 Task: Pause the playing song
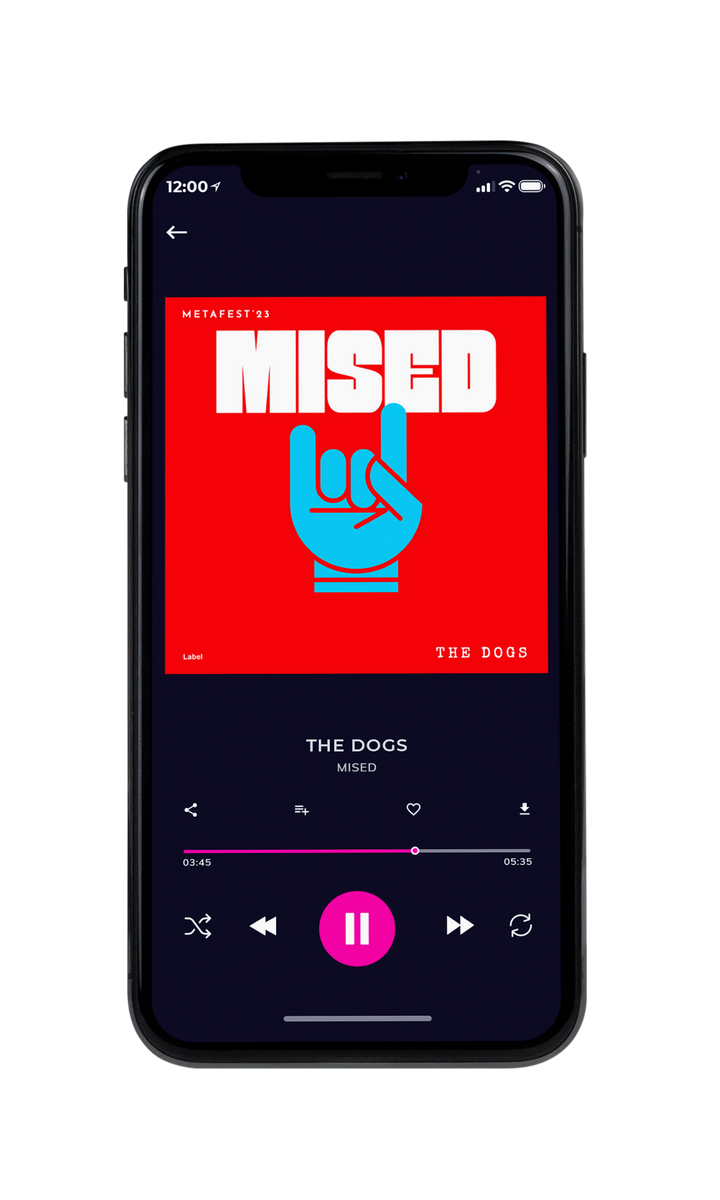[x=357, y=928]
